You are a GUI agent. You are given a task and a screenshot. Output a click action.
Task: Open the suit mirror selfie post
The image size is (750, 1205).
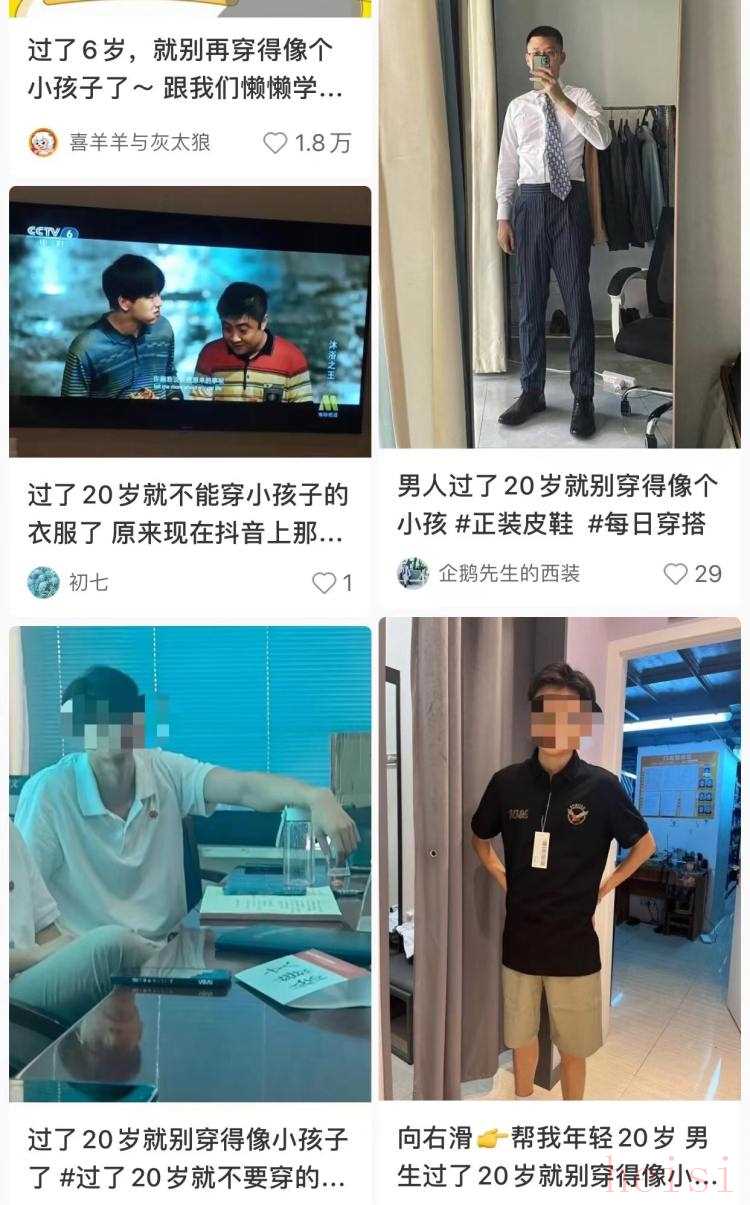click(x=560, y=224)
